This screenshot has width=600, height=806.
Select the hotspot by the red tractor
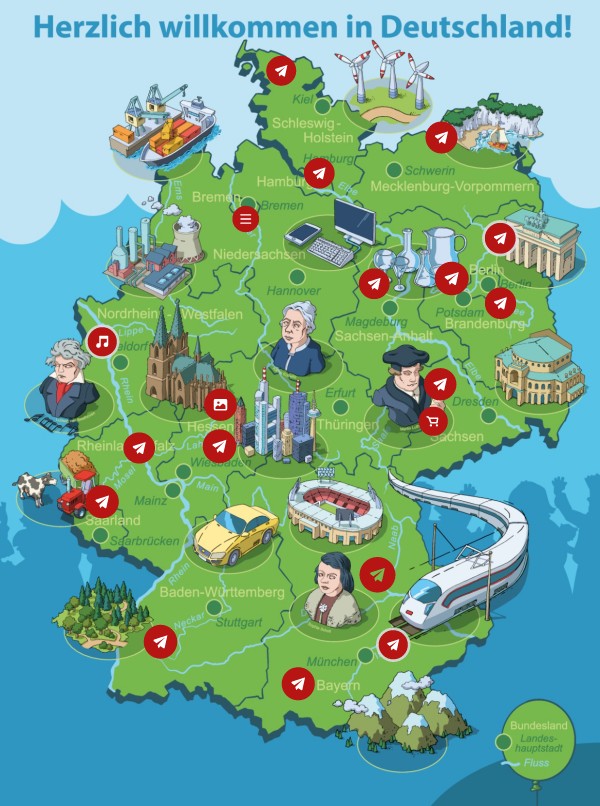coord(101,499)
